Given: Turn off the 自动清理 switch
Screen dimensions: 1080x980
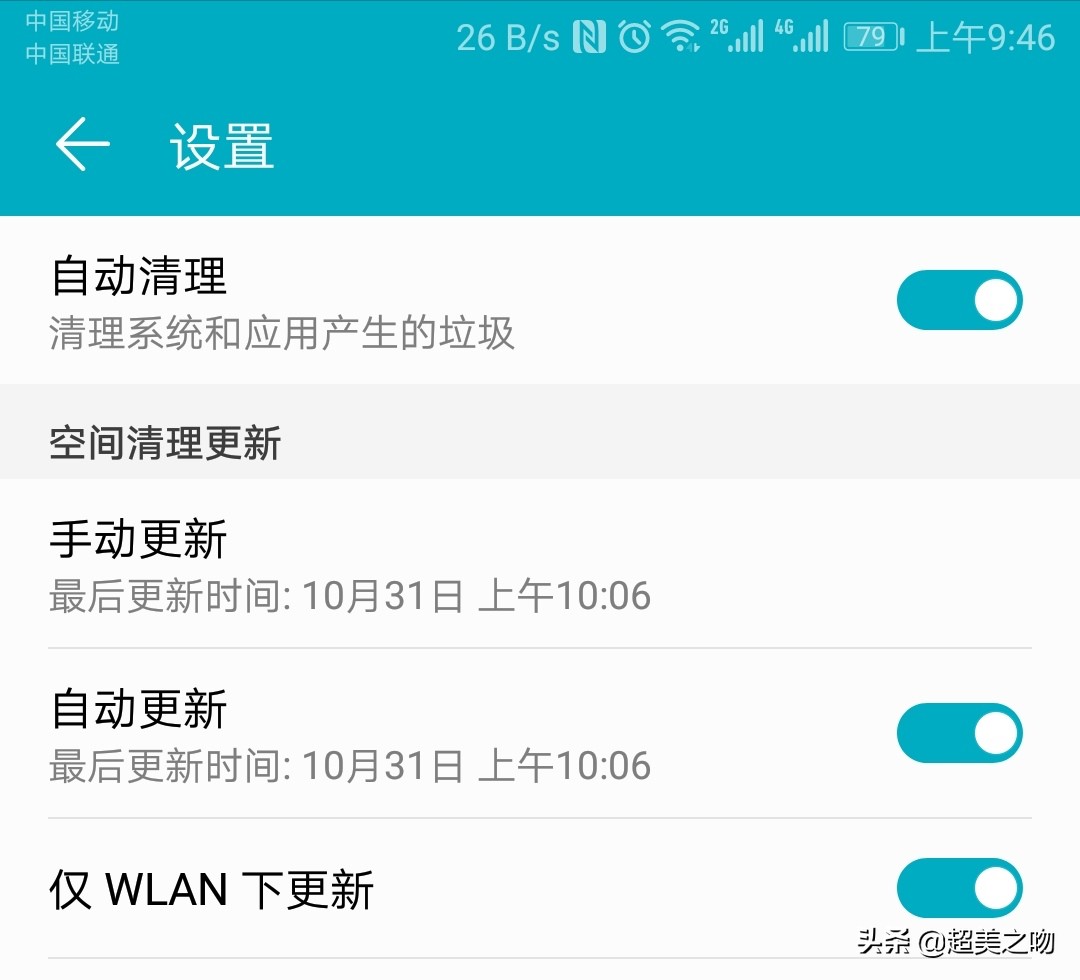Looking at the screenshot, I should (959, 300).
